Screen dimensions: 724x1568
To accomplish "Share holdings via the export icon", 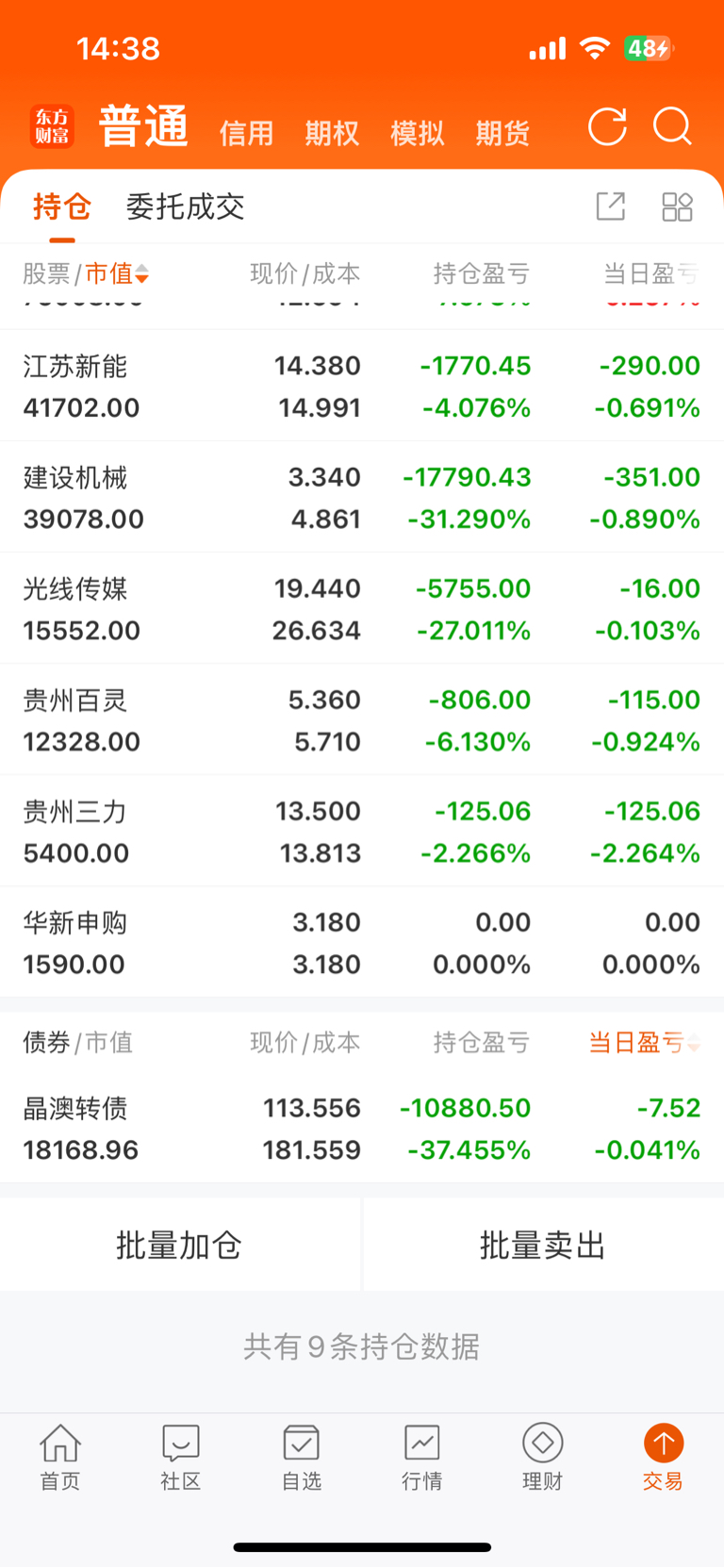I will click(611, 206).
